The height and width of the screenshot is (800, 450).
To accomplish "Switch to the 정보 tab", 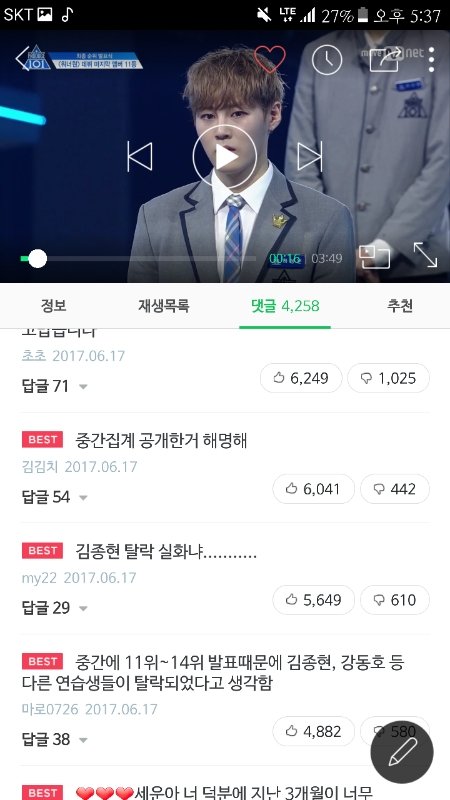I will pos(54,306).
